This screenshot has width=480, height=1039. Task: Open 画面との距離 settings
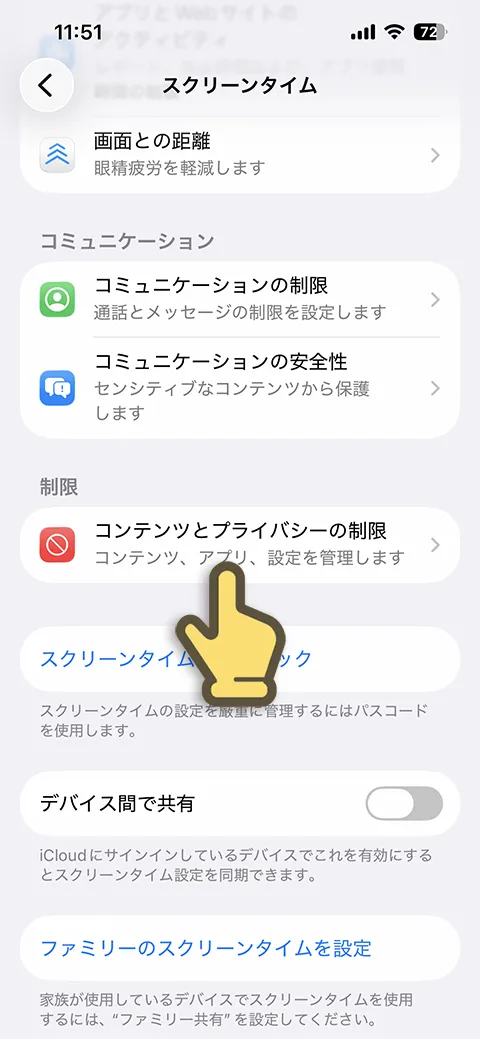240,154
